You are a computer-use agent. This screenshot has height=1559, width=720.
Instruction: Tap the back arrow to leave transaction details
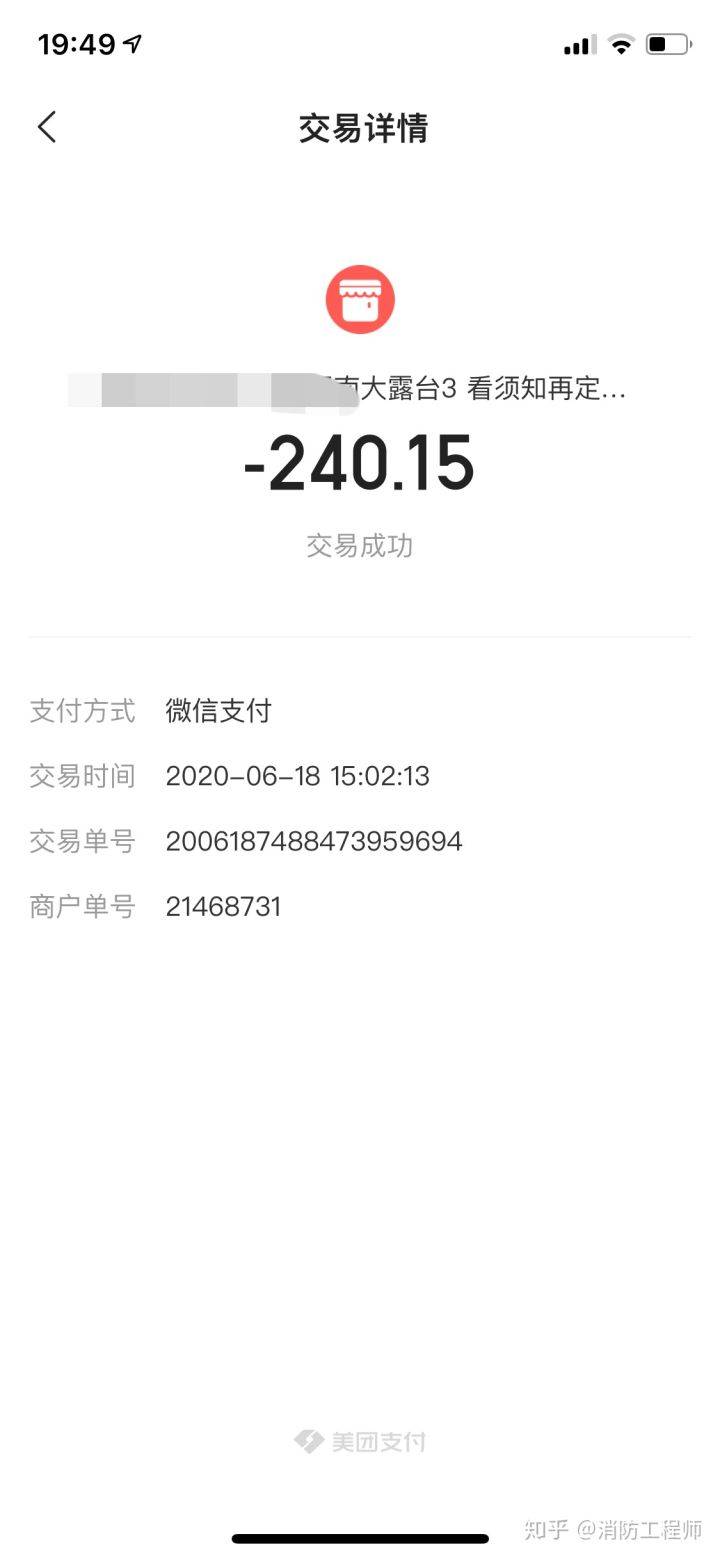(x=45, y=127)
